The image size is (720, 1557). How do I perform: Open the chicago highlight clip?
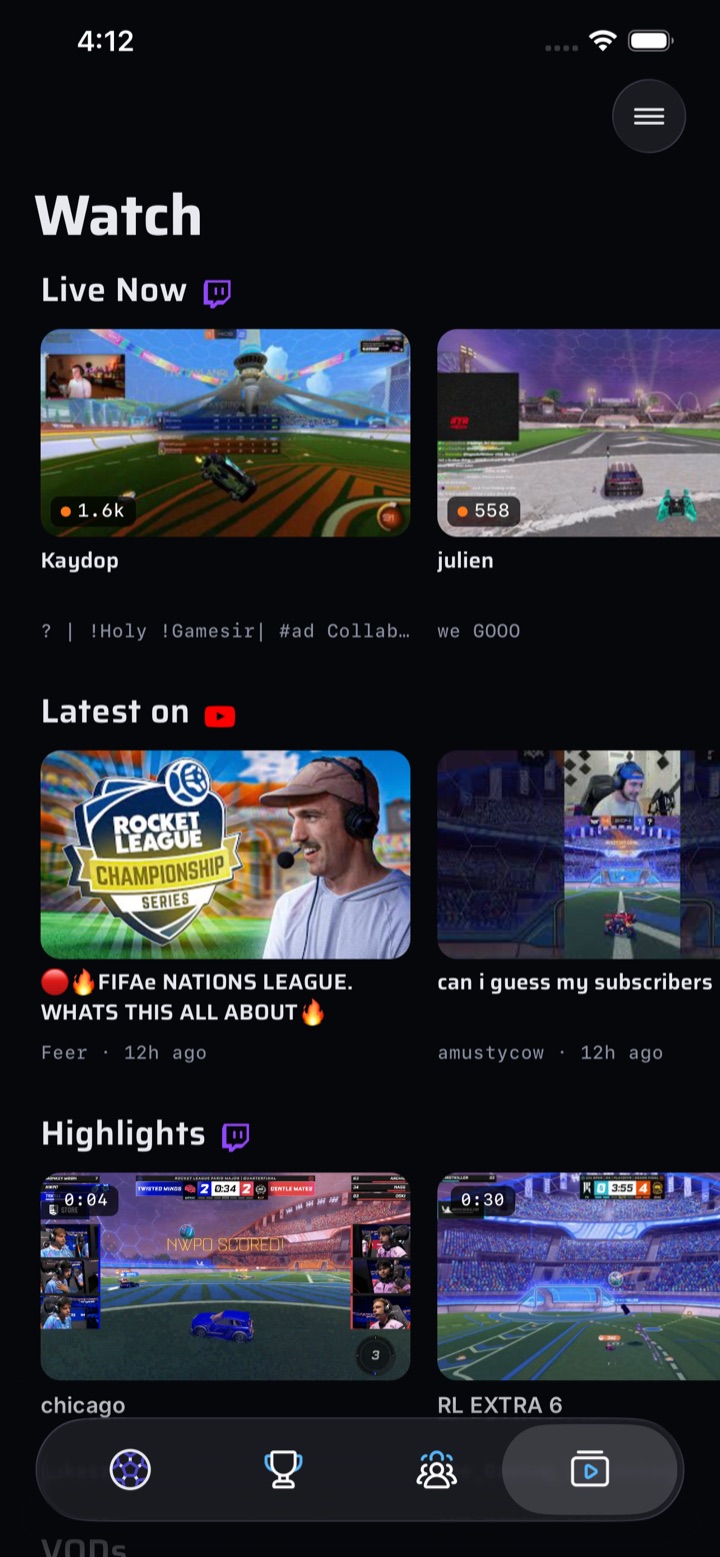click(x=225, y=1277)
